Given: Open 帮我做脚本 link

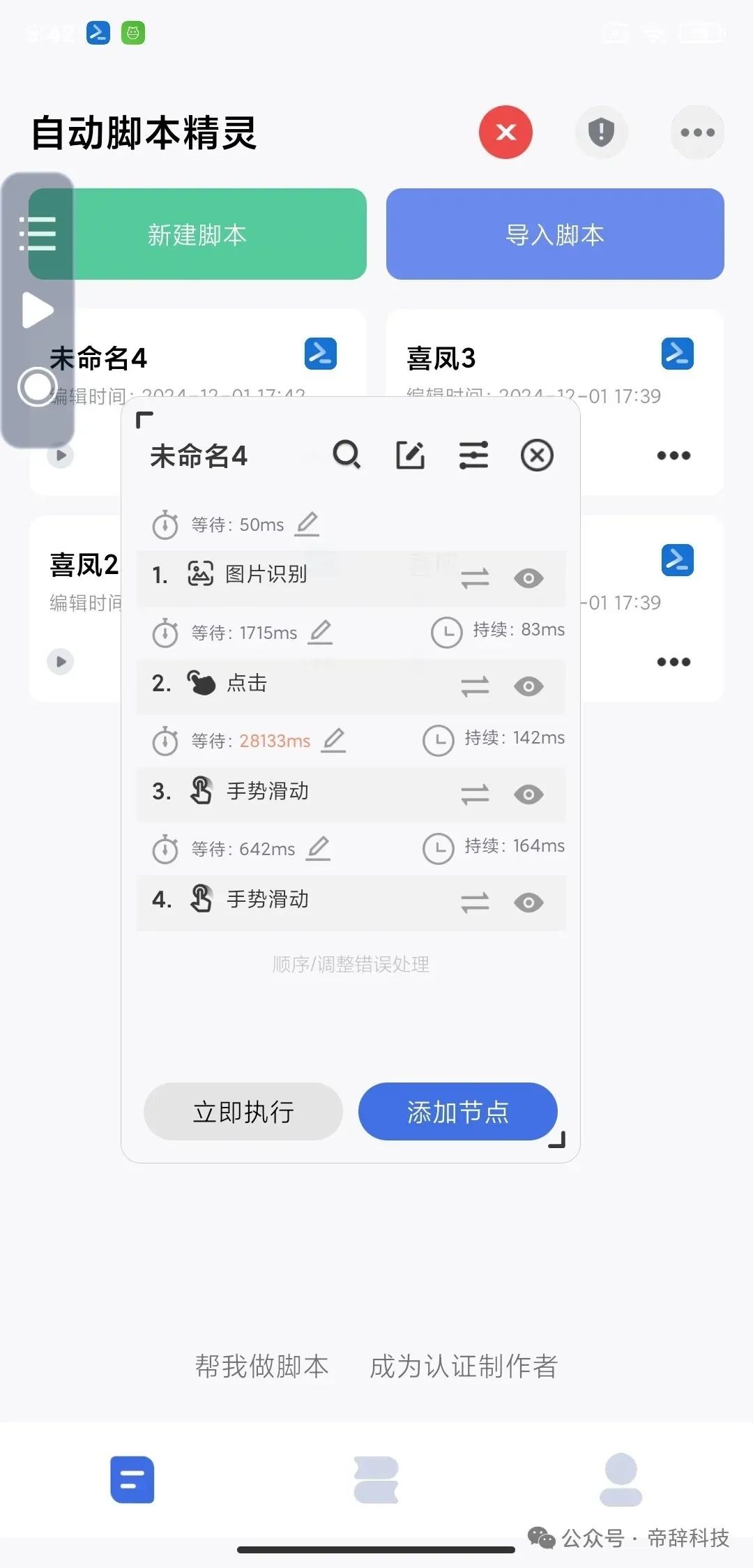Looking at the screenshot, I should point(261,1366).
